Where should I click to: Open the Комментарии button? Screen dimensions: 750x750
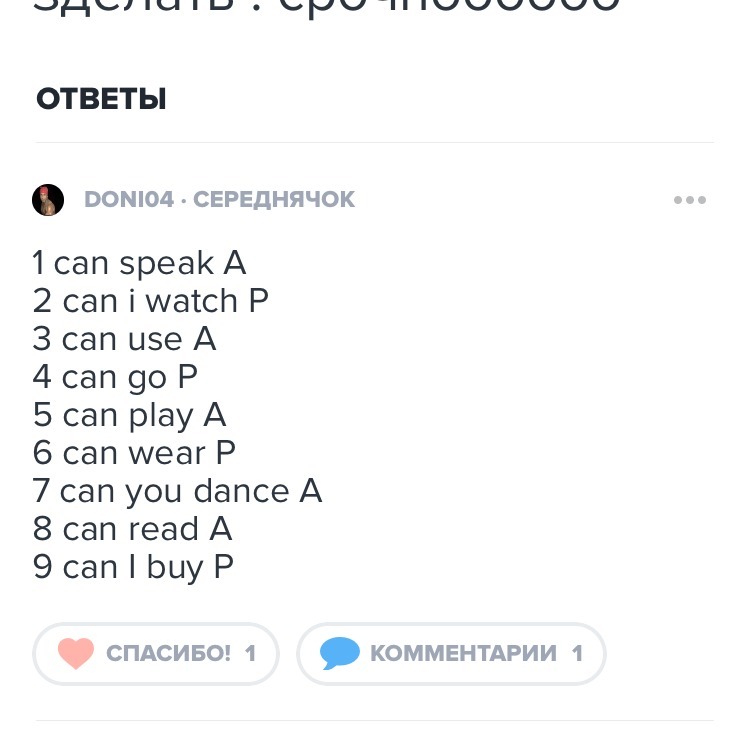pyautogui.click(x=451, y=654)
